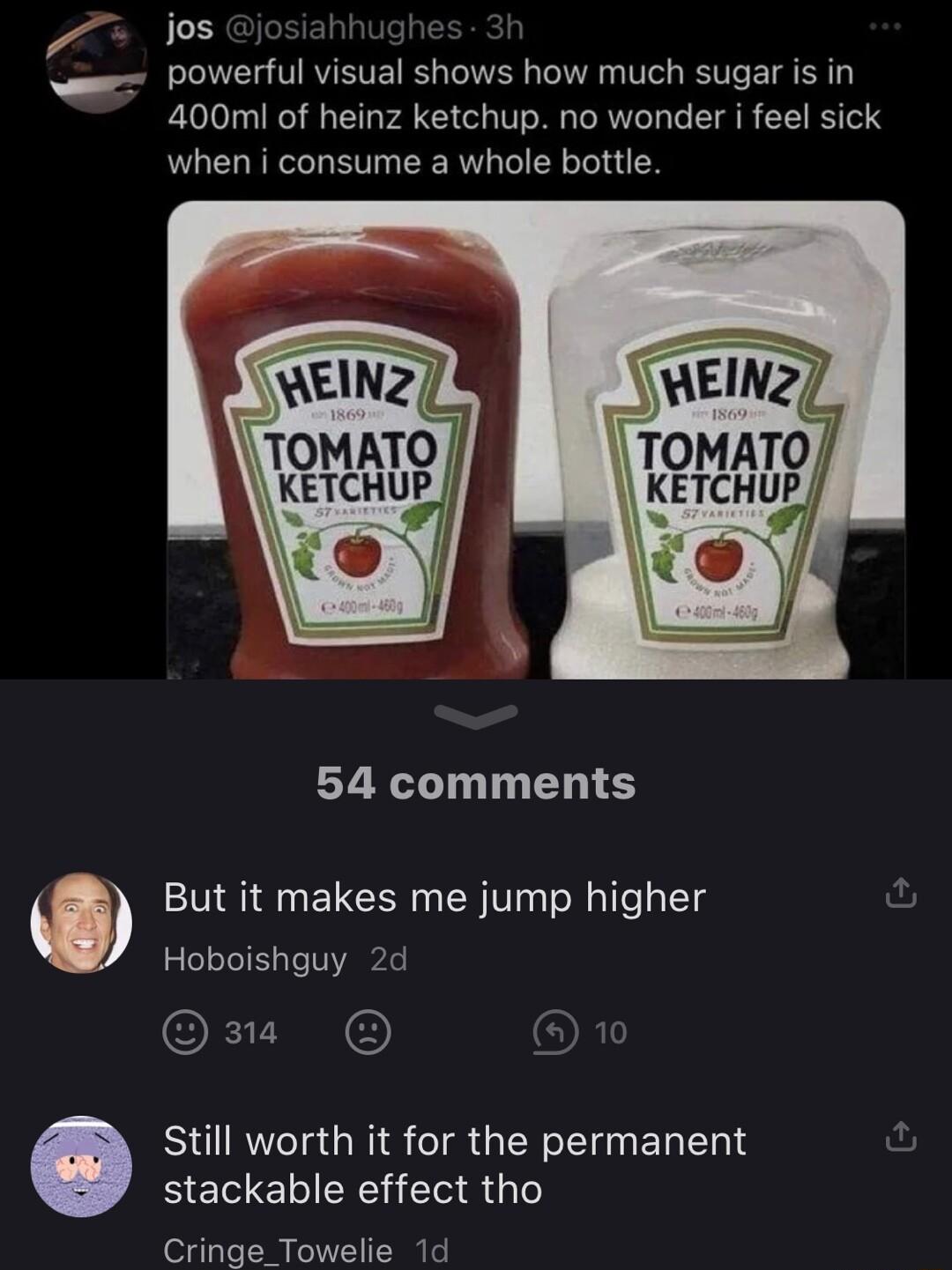Collapse the comments panel with the chevron

click(x=476, y=717)
